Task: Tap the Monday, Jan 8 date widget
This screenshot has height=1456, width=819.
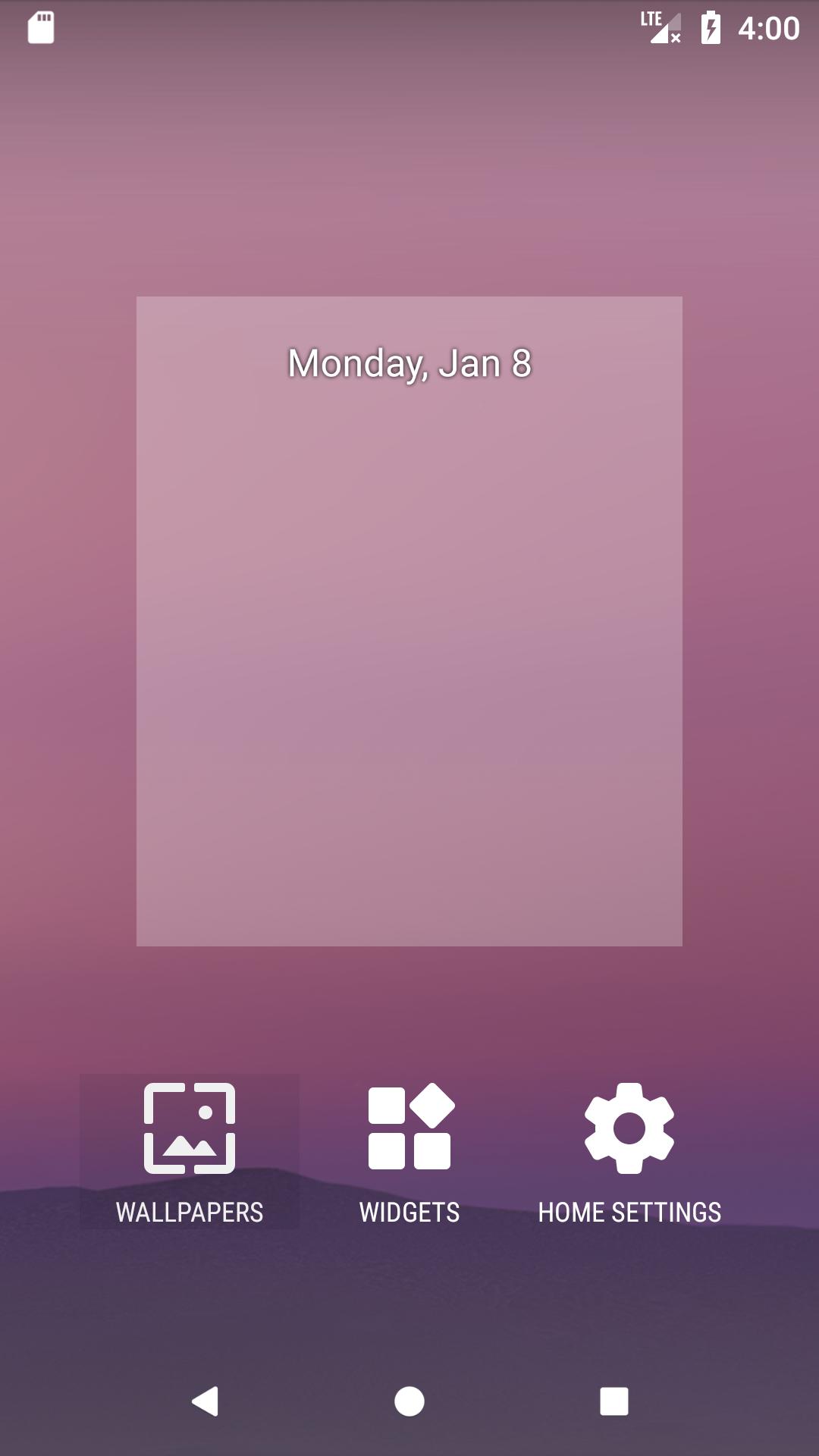Action: pyautogui.click(x=409, y=363)
